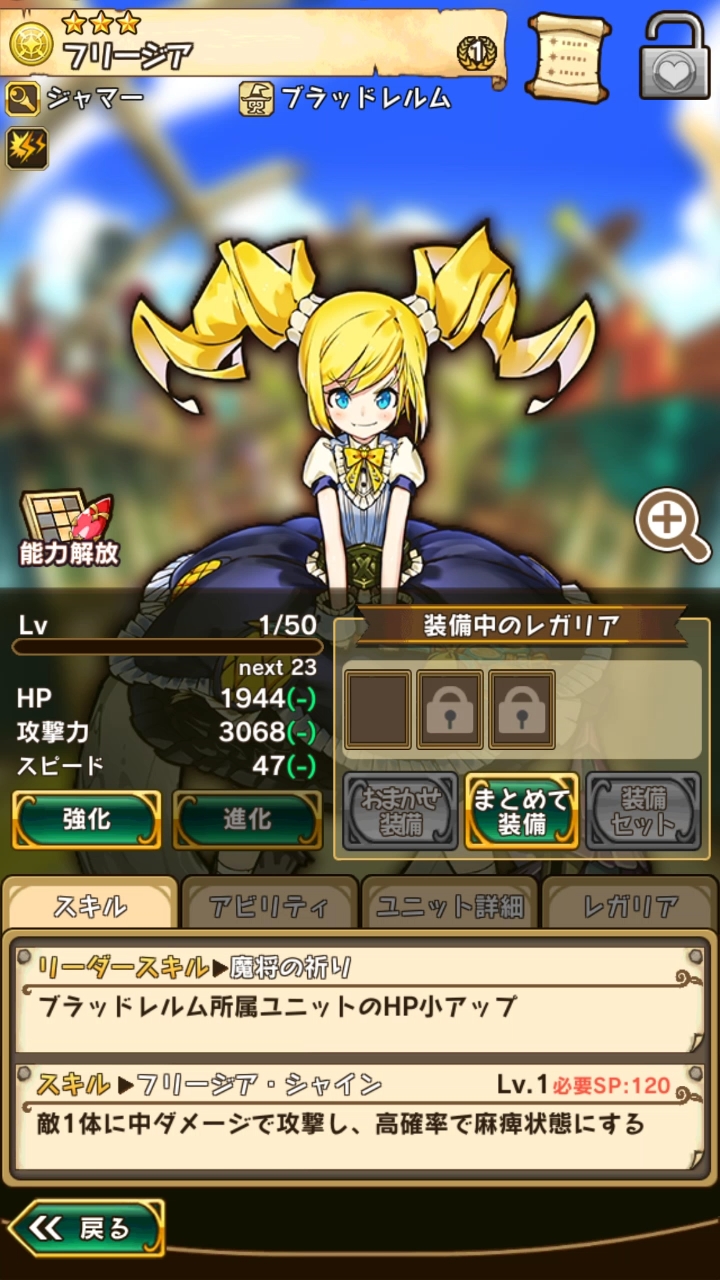720x1280 pixels.
Task: Switch to the ユニット詳細 tab
Action: pyautogui.click(x=449, y=906)
